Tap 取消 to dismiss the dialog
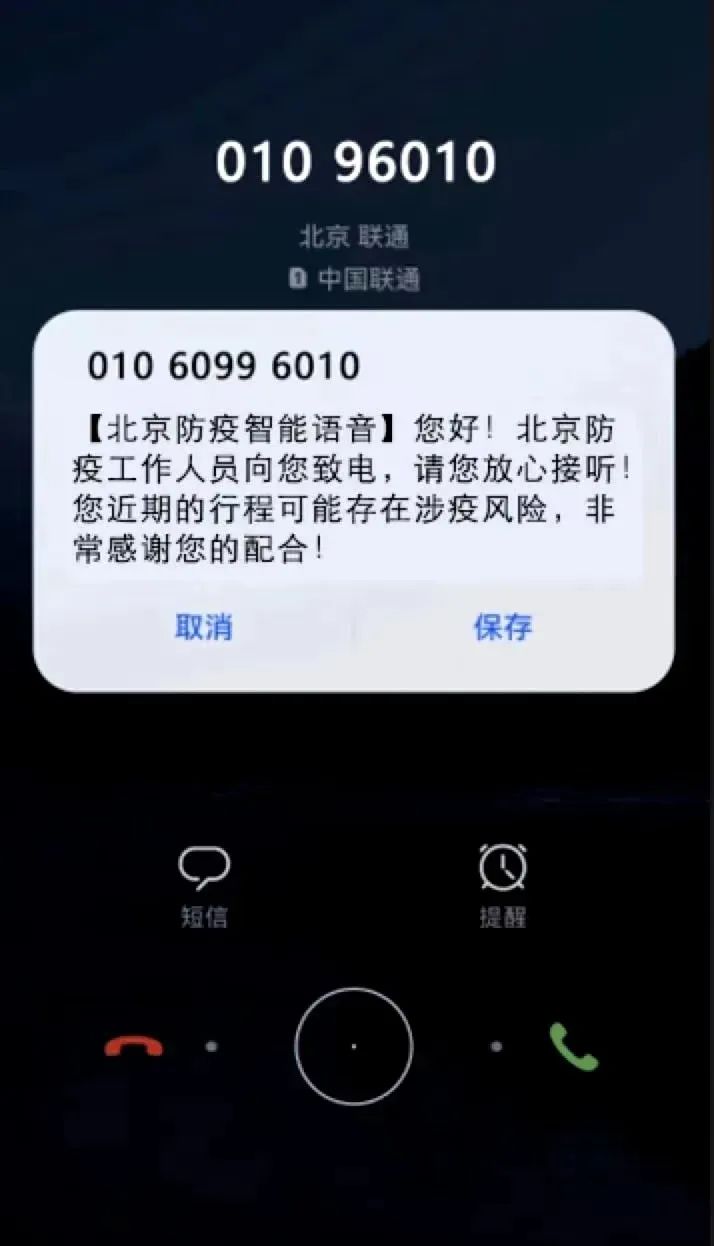714x1246 pixels. pos(204,627)
